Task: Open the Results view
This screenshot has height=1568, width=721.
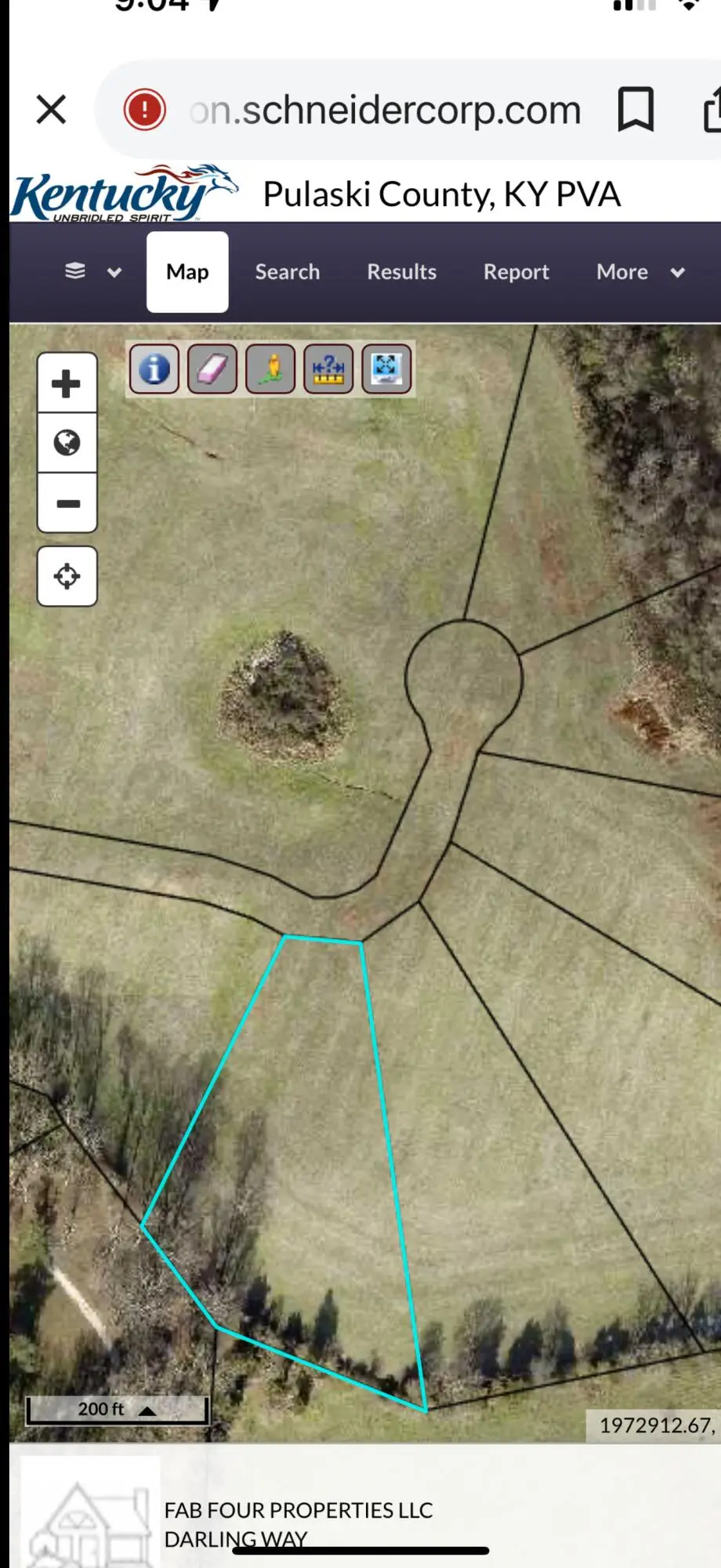Action: pos(401,271)
